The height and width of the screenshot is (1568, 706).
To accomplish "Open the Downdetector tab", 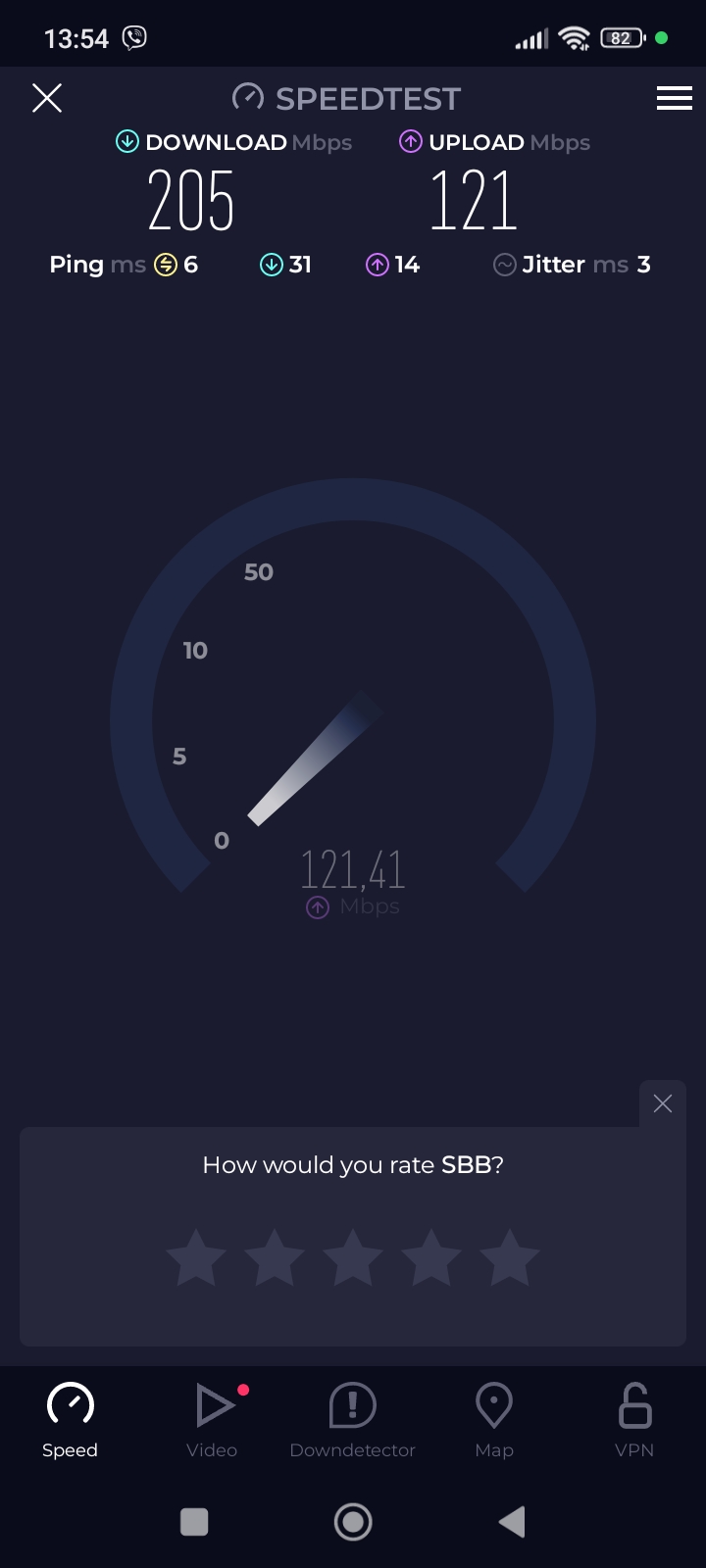I will pyautogui.click(x=353, y=1419).
